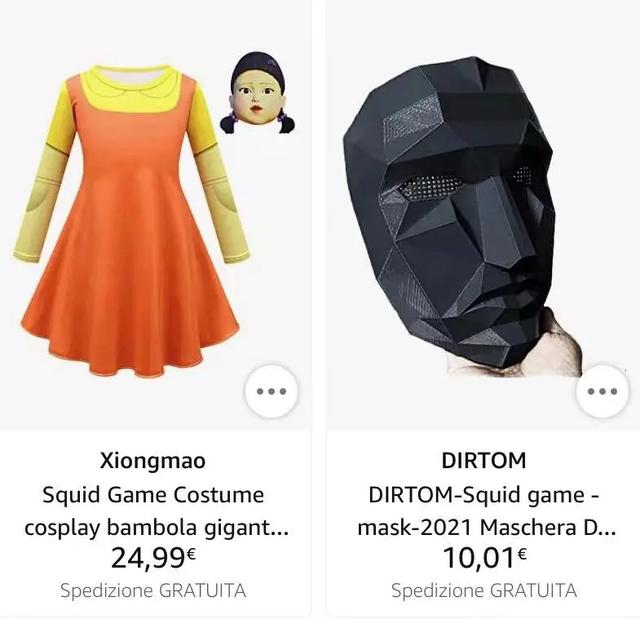The image size is (640, 619).
Task: Open more options on the Xiongmao costume
Action: coord(271,391)
